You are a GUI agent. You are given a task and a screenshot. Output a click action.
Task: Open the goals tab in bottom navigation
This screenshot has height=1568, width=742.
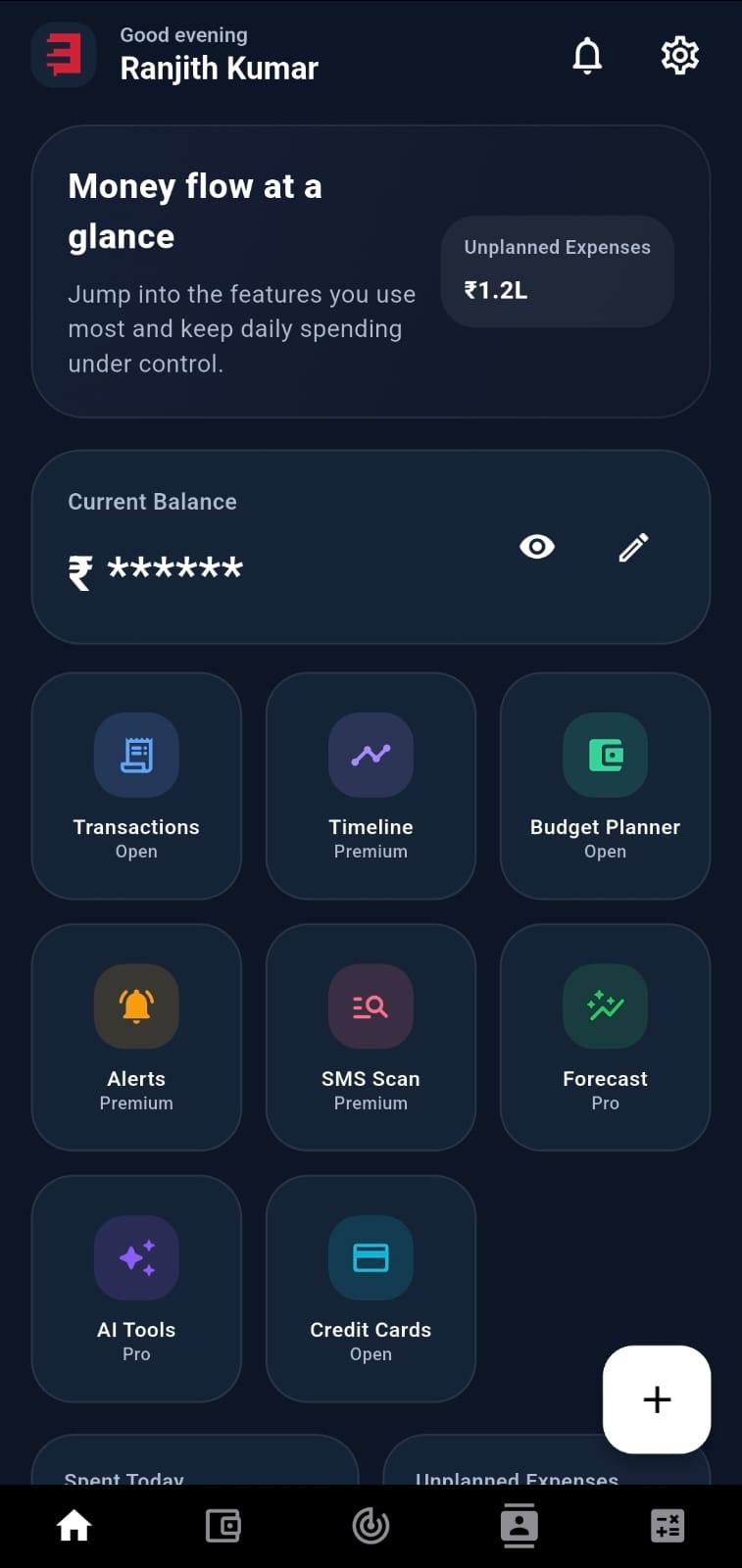click(x=371, y=1525)
